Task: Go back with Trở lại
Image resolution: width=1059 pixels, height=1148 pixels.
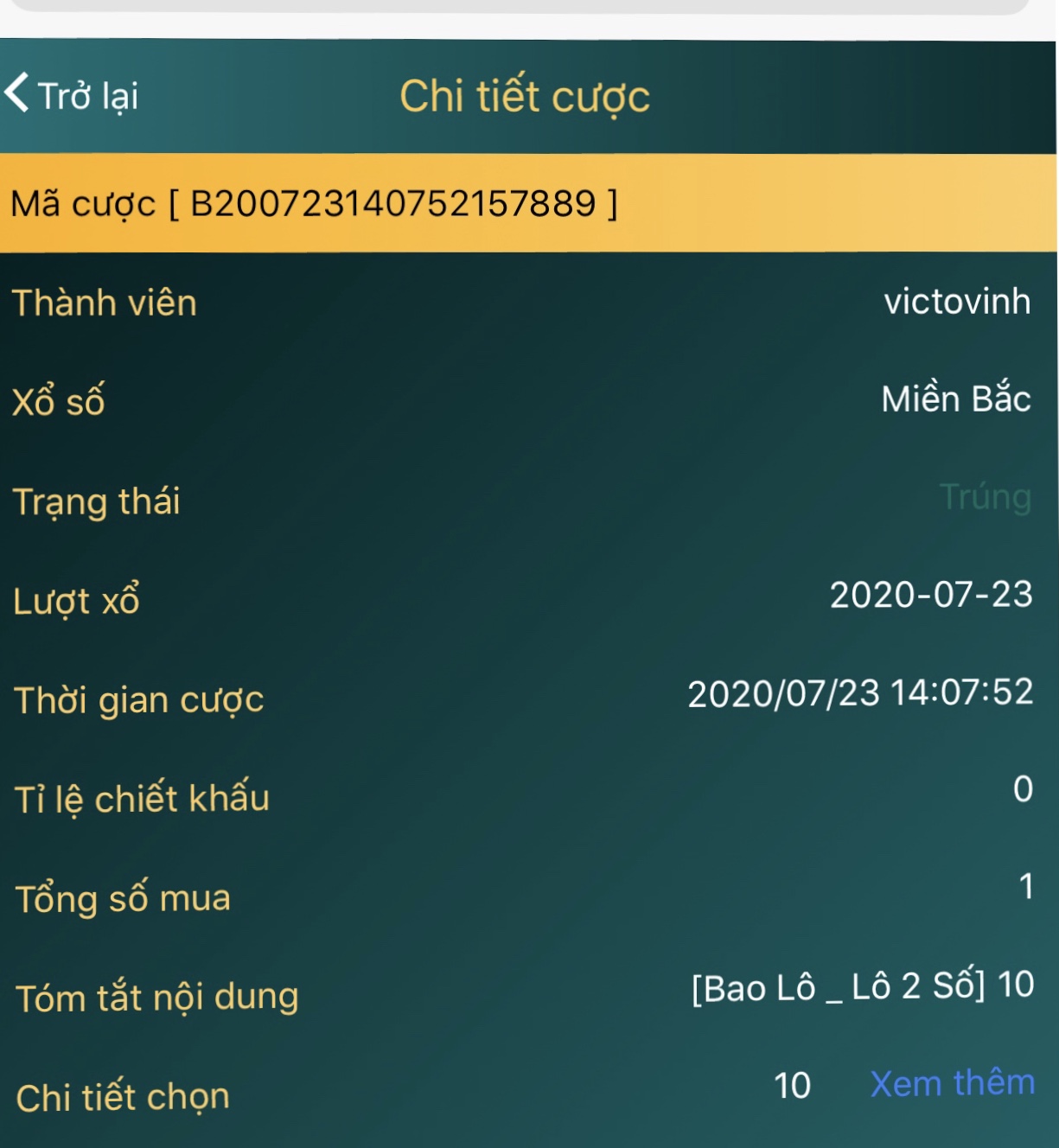Action: [x=73, y=95]
